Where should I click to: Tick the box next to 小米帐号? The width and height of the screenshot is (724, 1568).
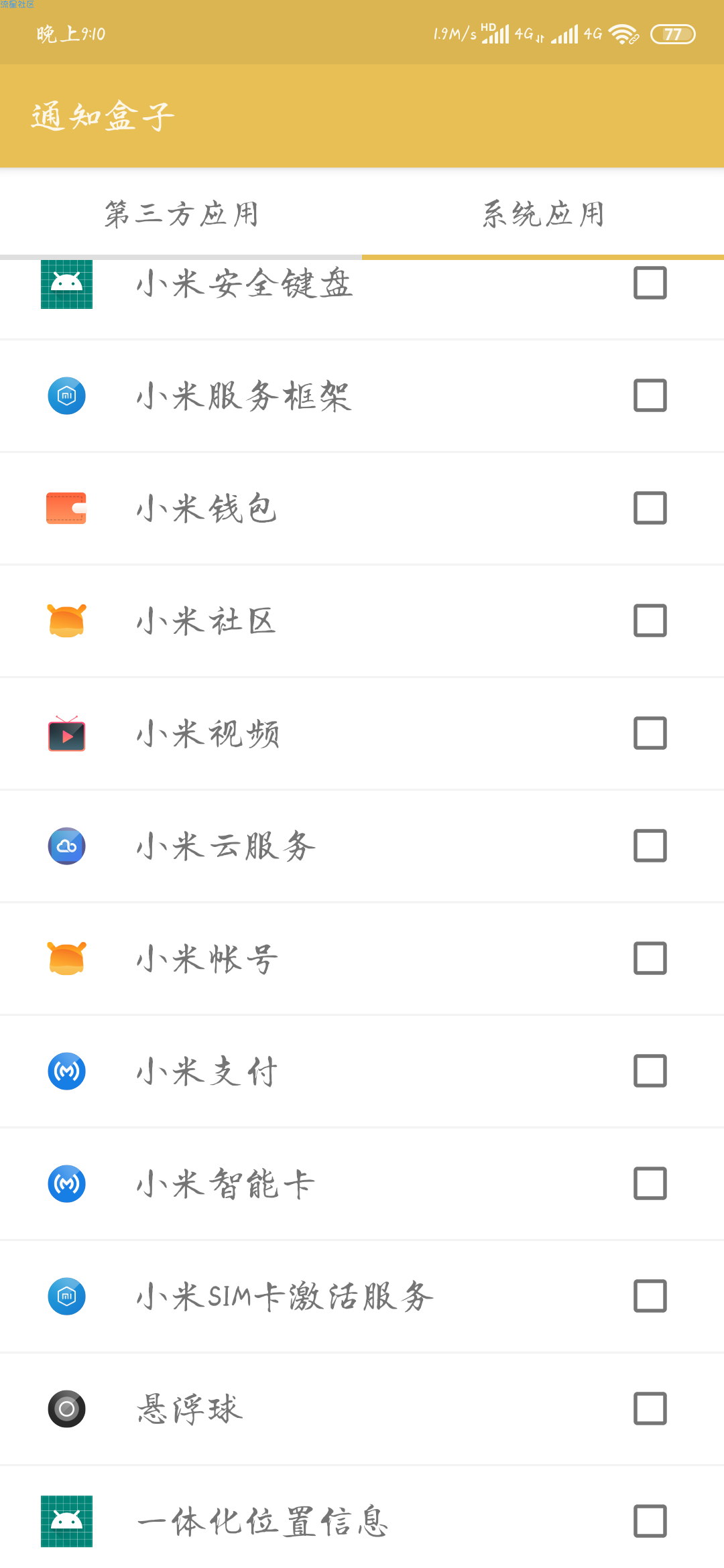[650, 958]
